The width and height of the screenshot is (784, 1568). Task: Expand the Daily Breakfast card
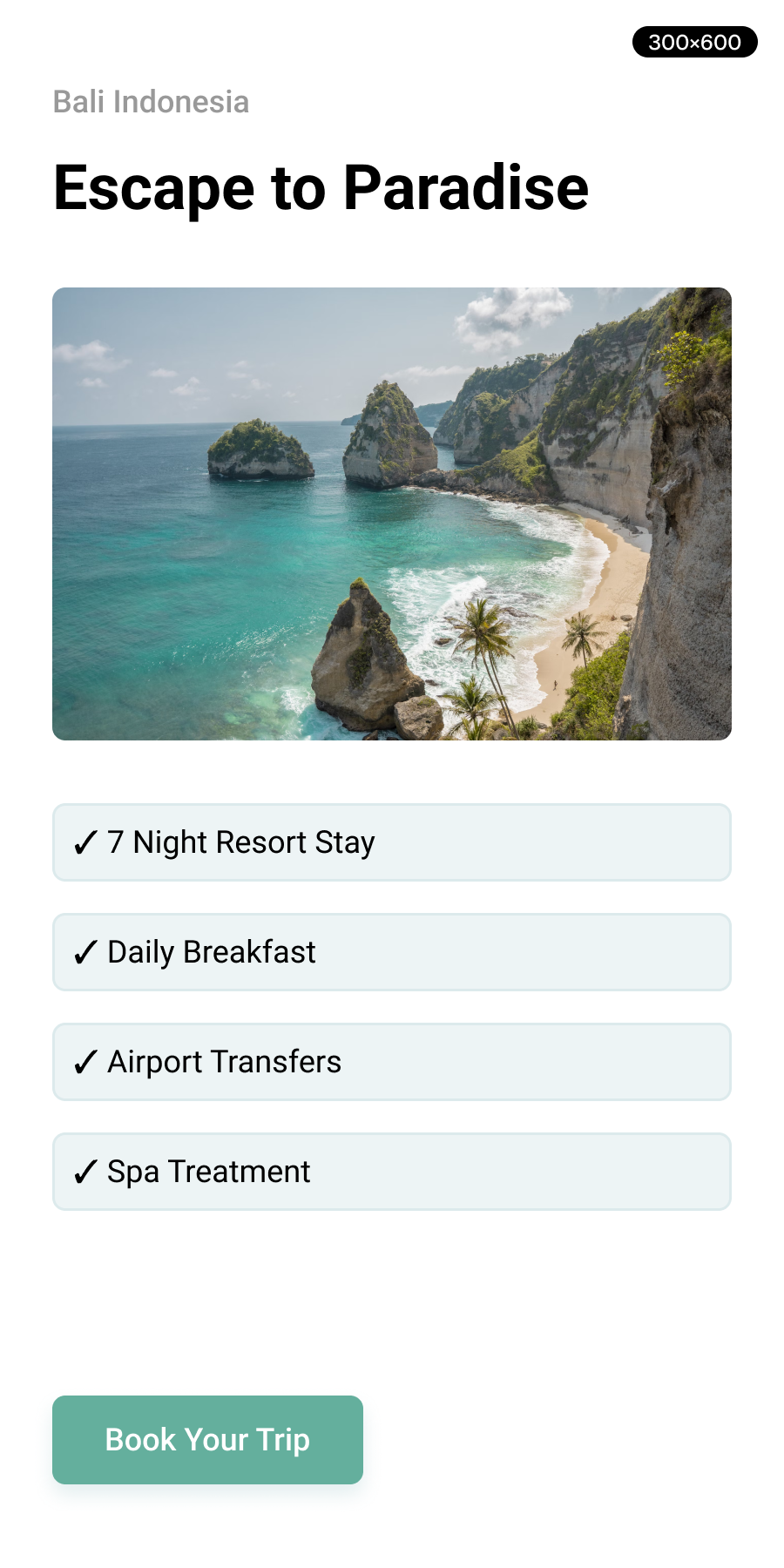pos(391,952)
